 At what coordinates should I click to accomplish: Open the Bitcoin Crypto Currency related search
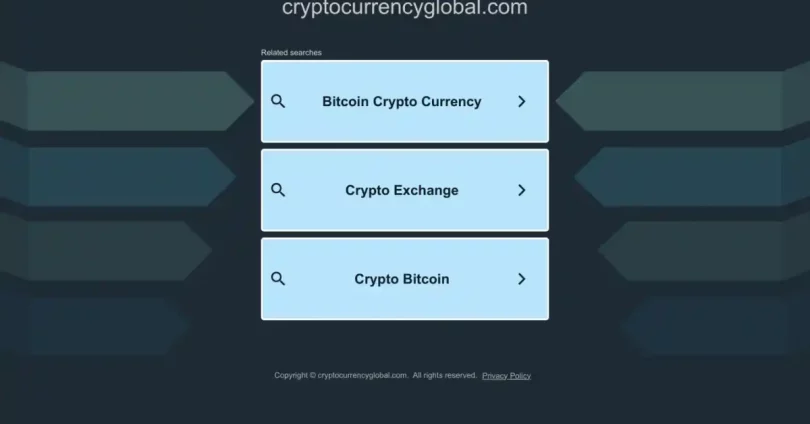coord(404,101)
